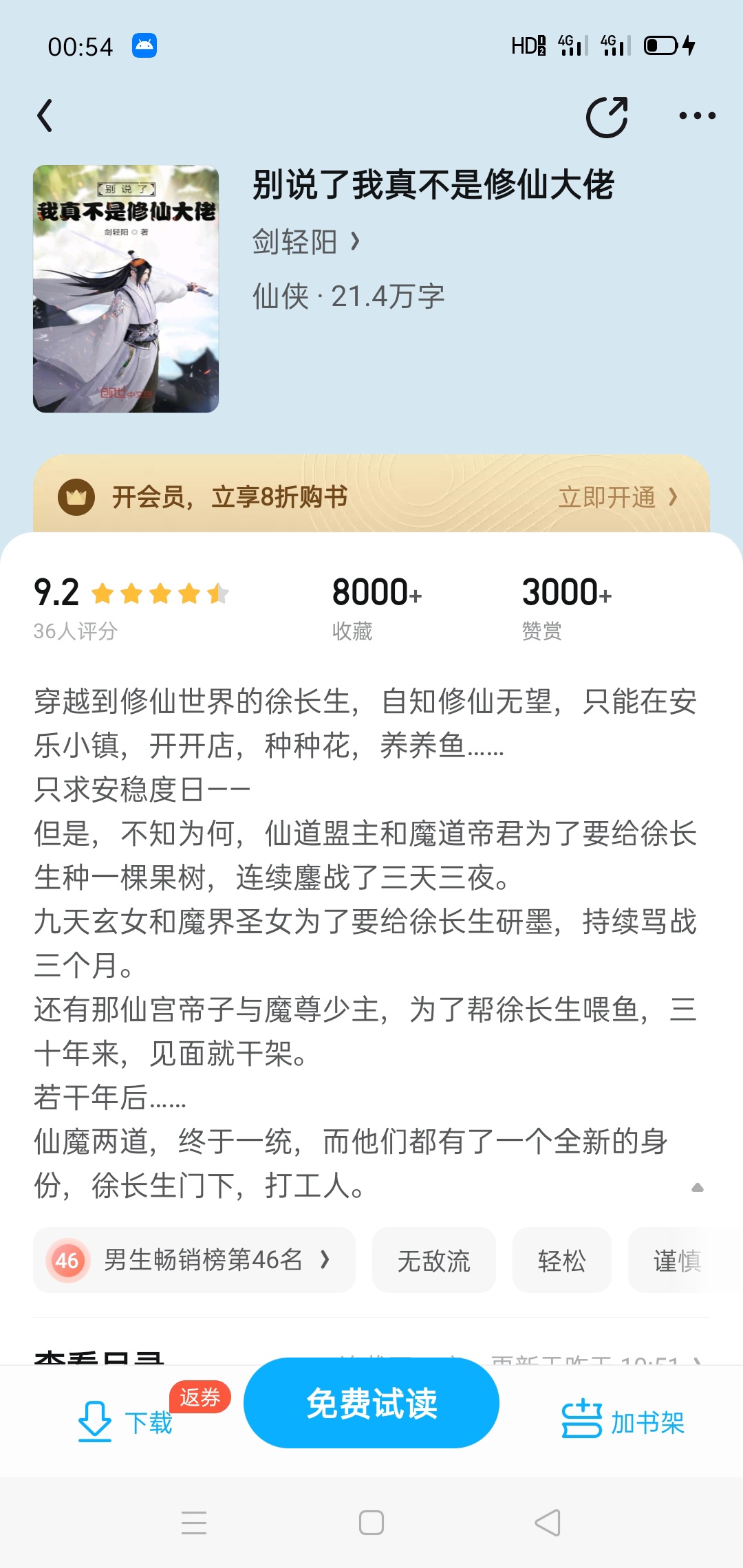Share this book
This screenshot has width=743, height=1568.
607,116
